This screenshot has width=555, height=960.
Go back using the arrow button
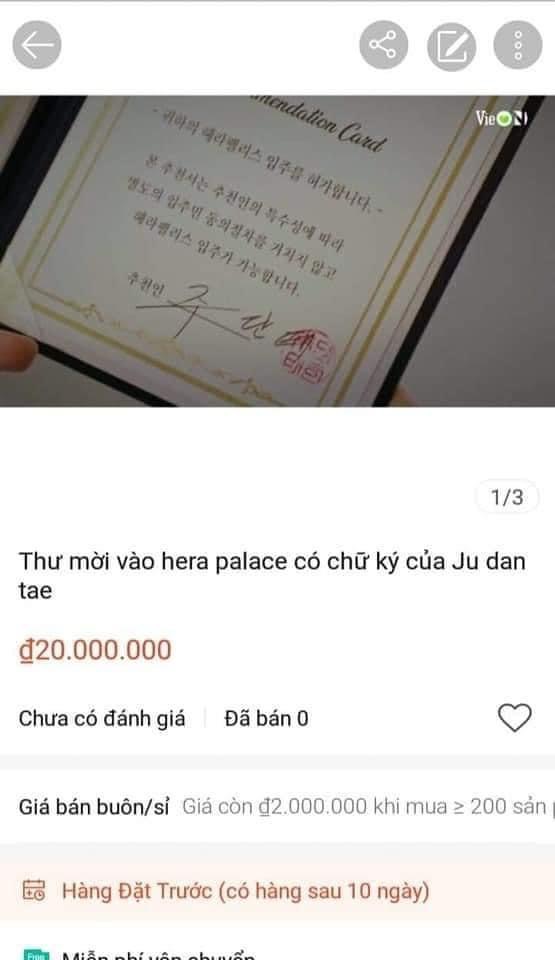click(x=37, y=45)
